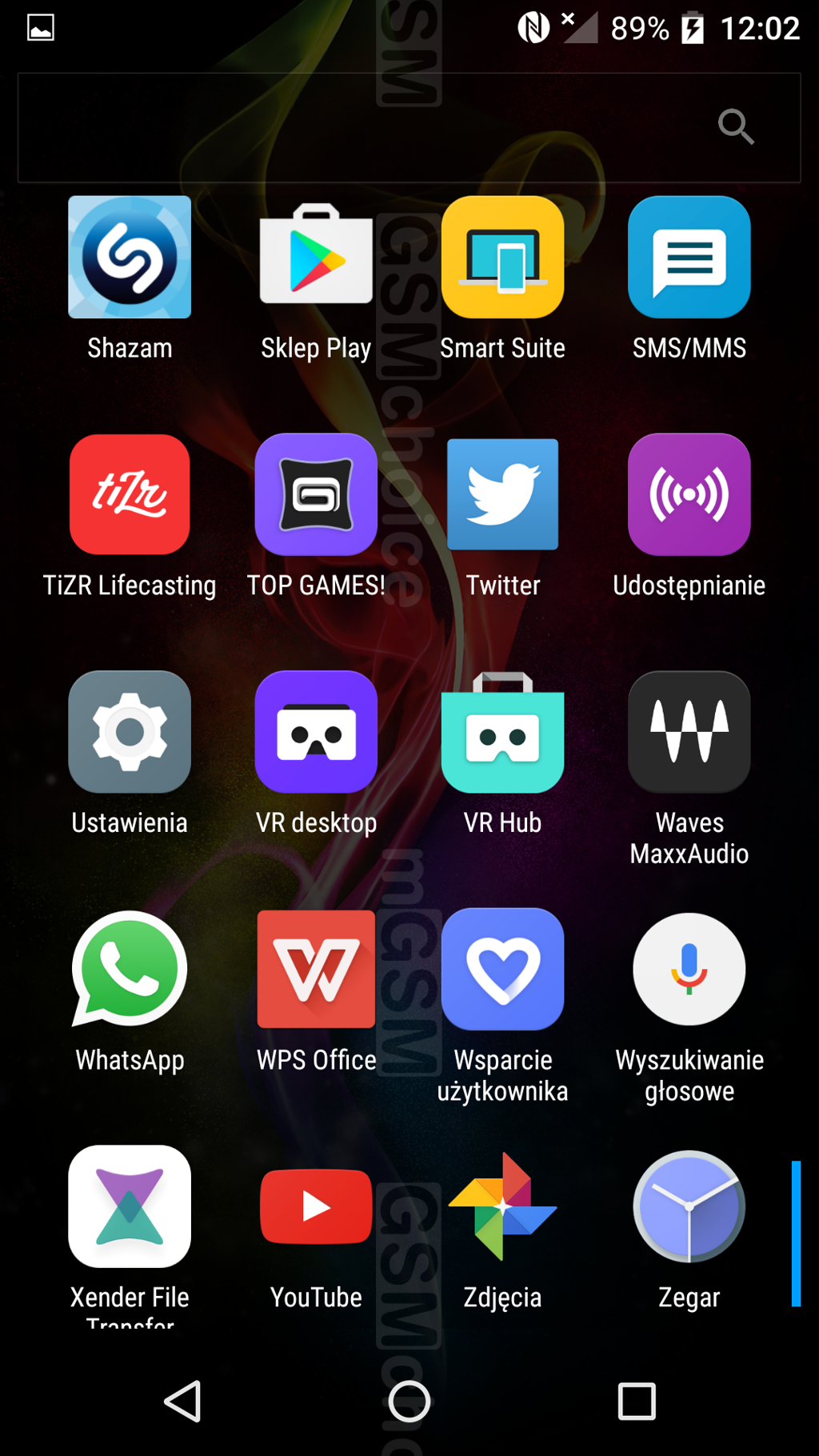This screenshot has width=819, height=1456.
Task: Open Wsparcie użytkownika app
Action: tap(502, 969)
